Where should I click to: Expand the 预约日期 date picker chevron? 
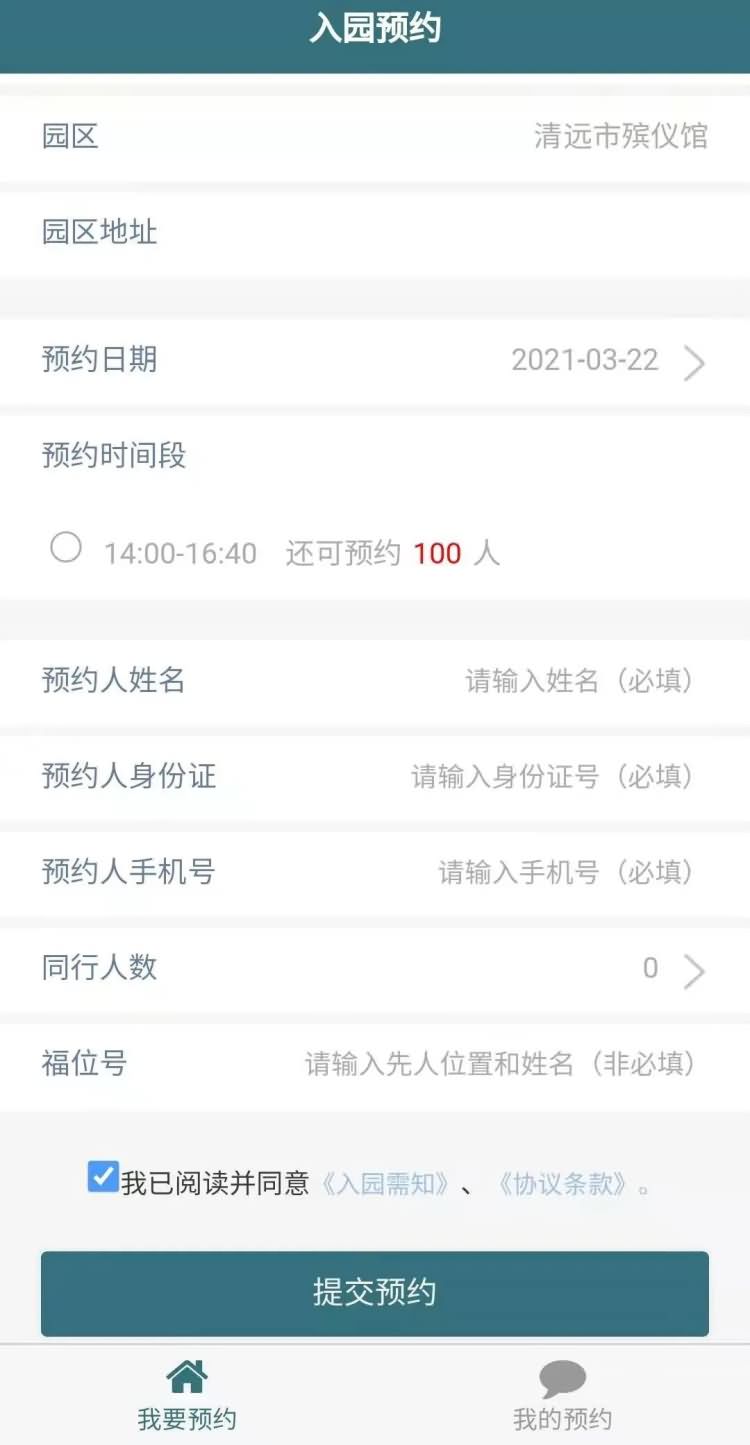click(x=692, y=362)
